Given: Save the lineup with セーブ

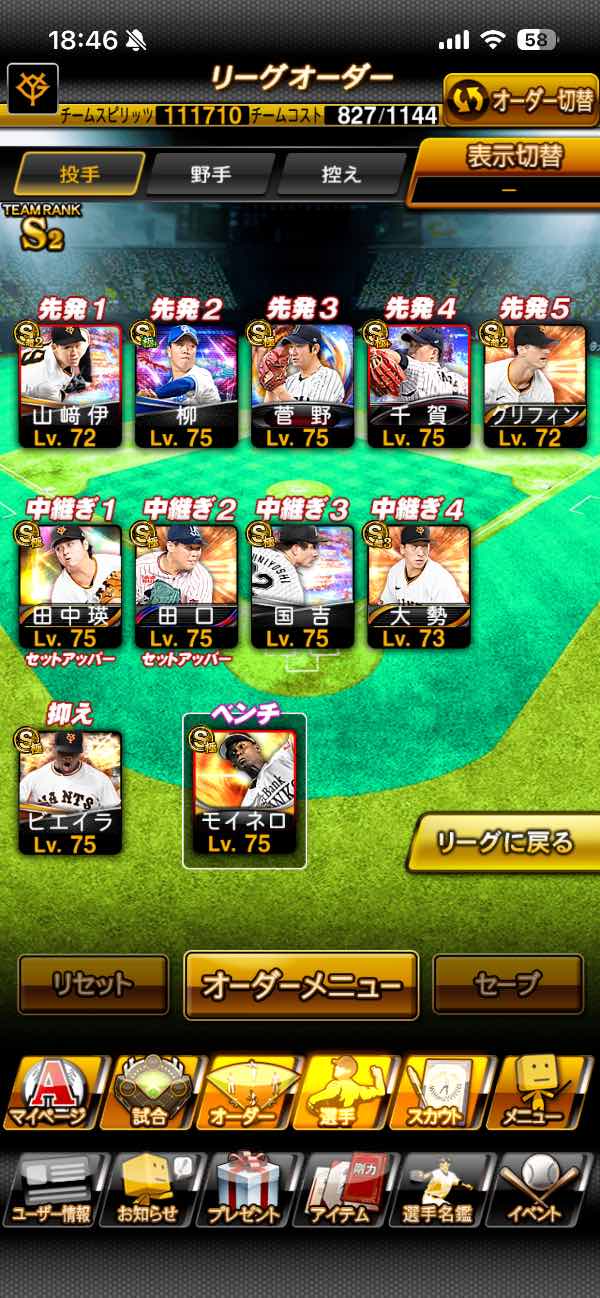Looking at the screenshot, I should pos(507,985).
